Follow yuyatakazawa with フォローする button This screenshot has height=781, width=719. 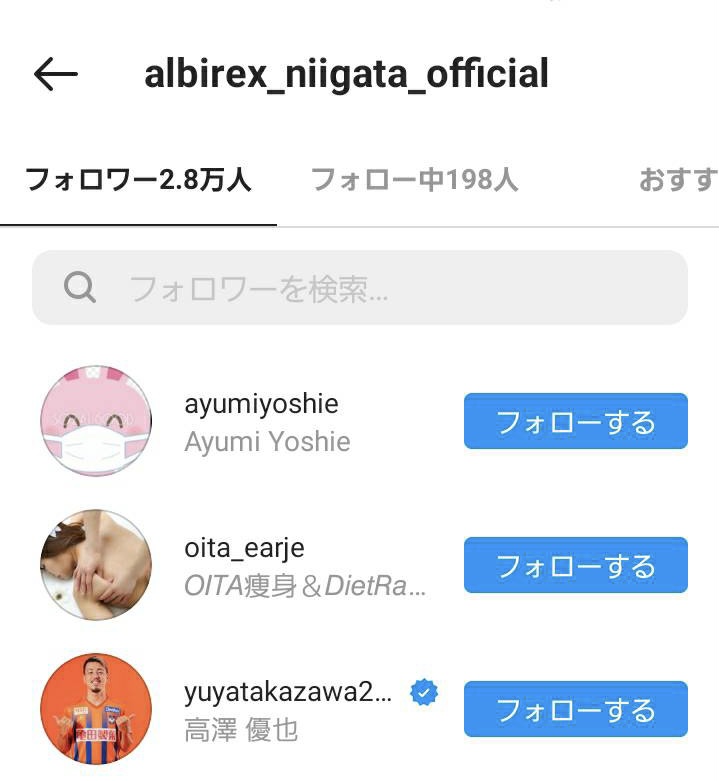pos(576,710)
